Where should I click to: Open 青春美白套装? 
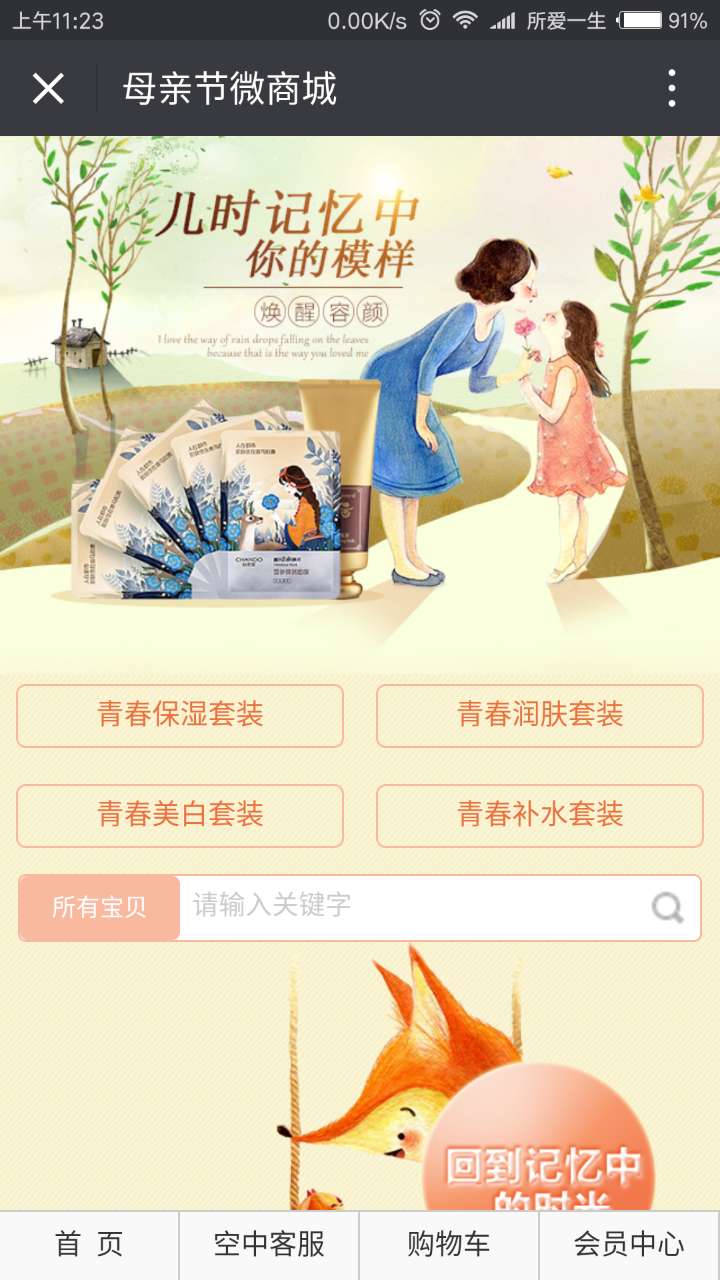click(180, 815)
